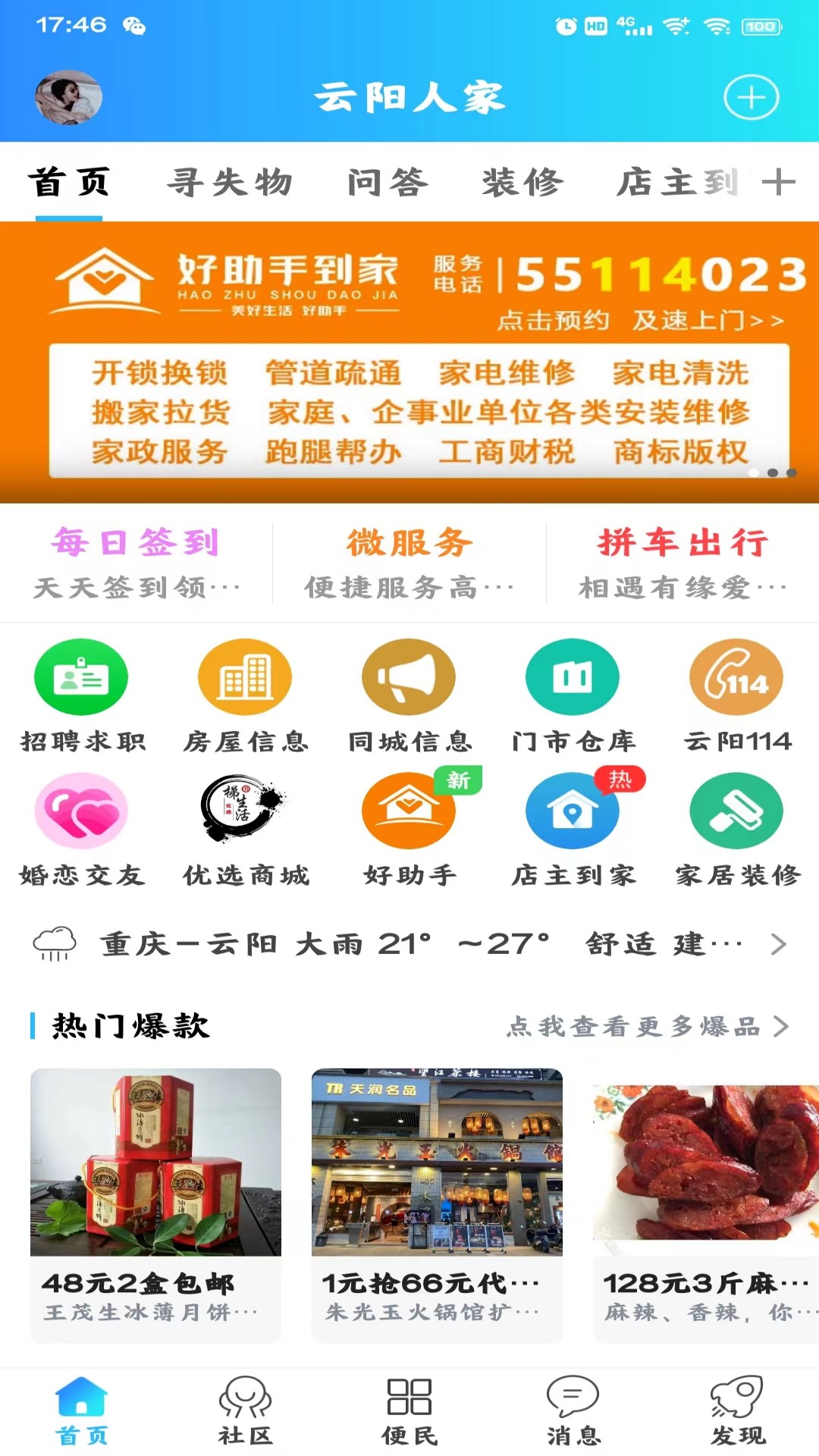The image size is (819, 1456).
Task: Switch to the 装修 tab
Action: [523, 183]
